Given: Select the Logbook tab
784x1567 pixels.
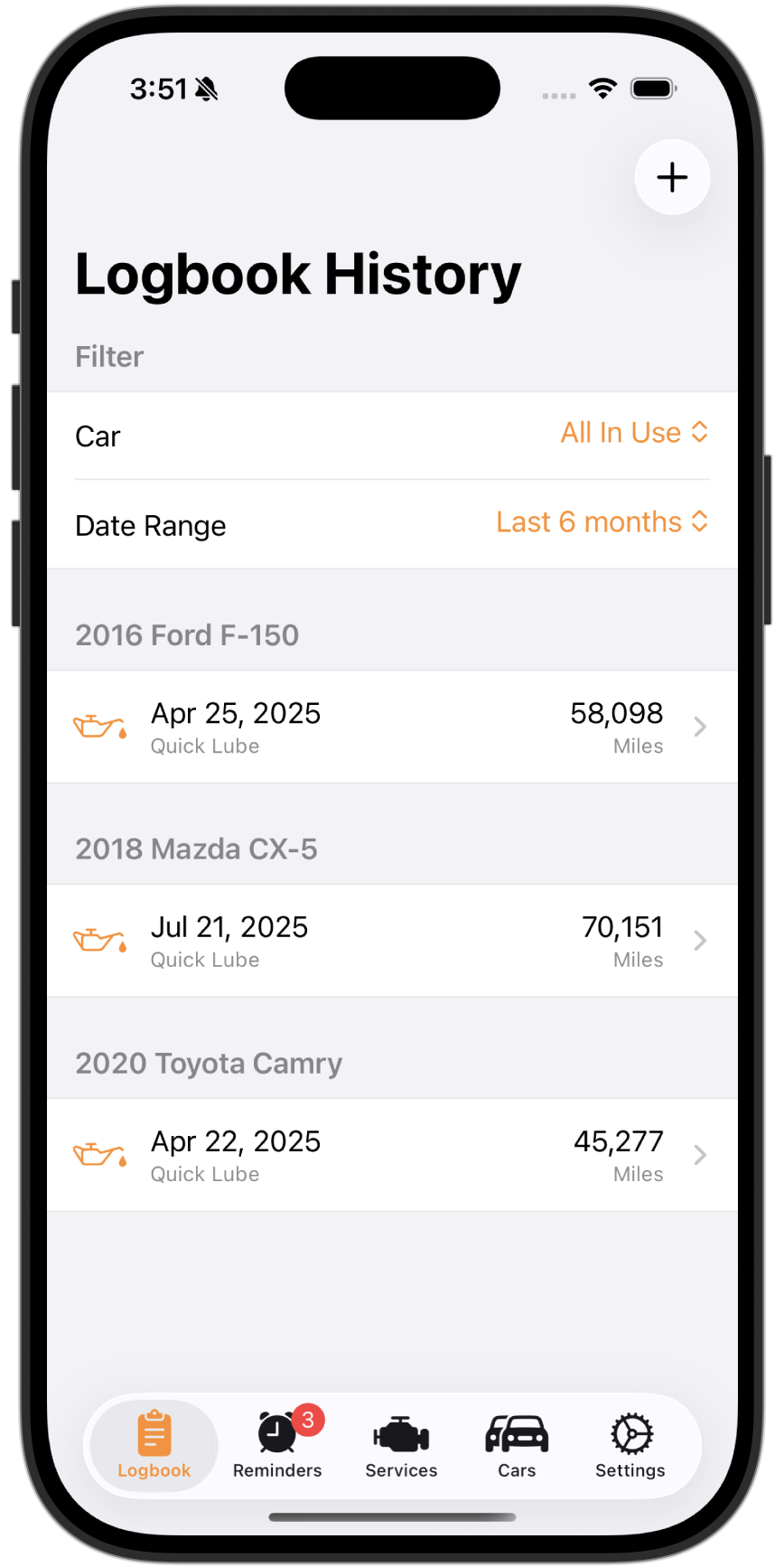Looking at the screenshot, I should coord(154,1446).
